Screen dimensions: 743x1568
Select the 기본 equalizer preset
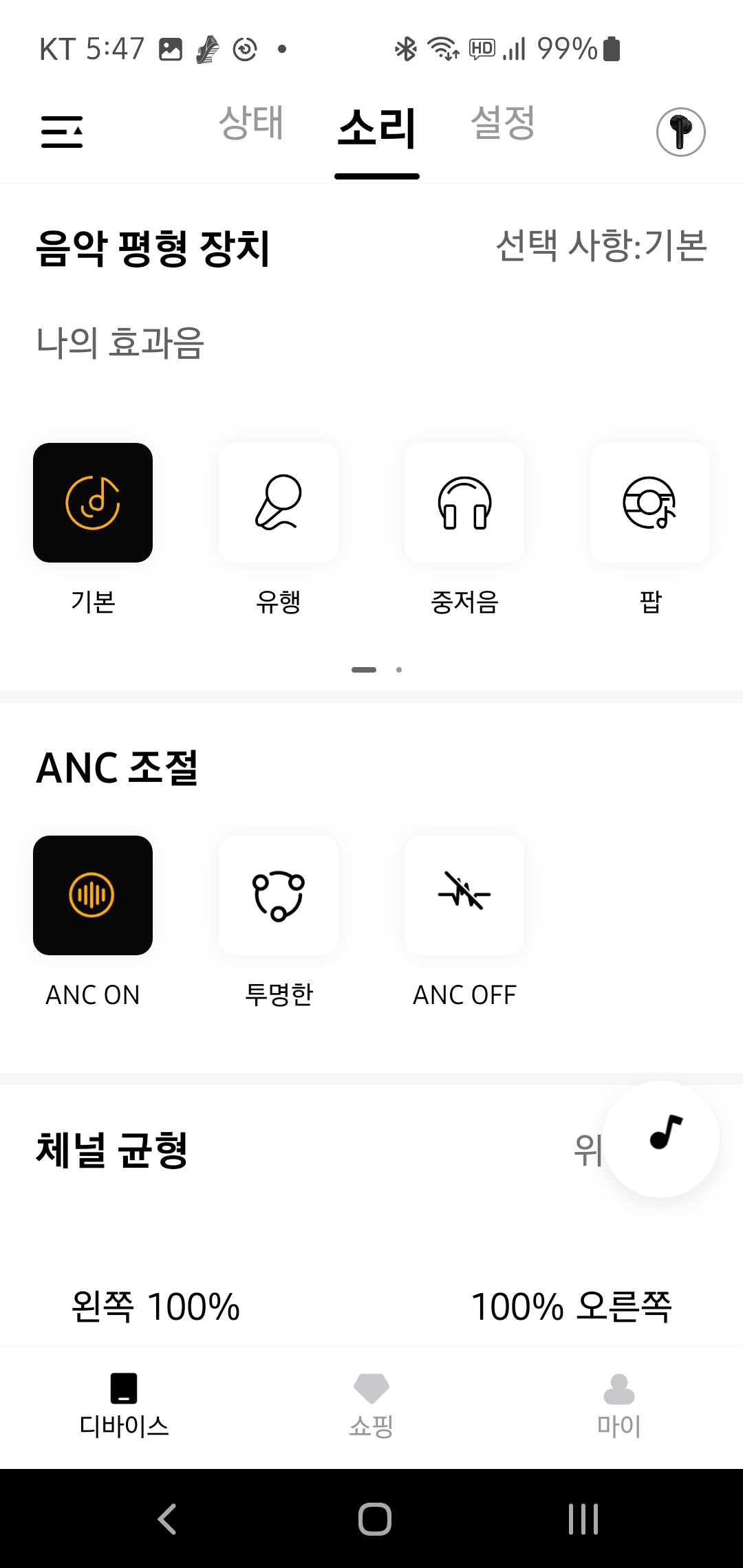pyautogui.click(x=93, y=503)
